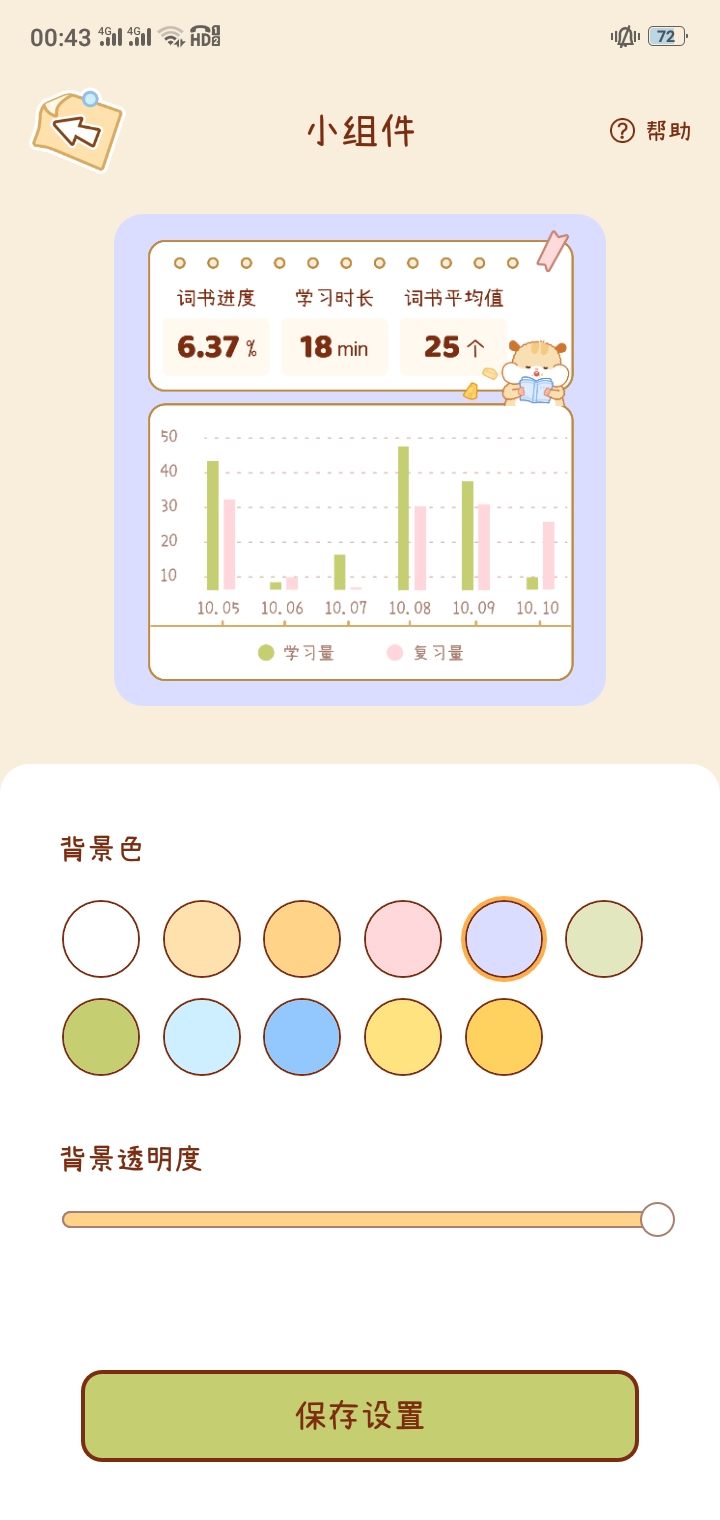Screen dimensions: 720x1520
Task: Select the light yellow background color
Action: point(403,1037)
